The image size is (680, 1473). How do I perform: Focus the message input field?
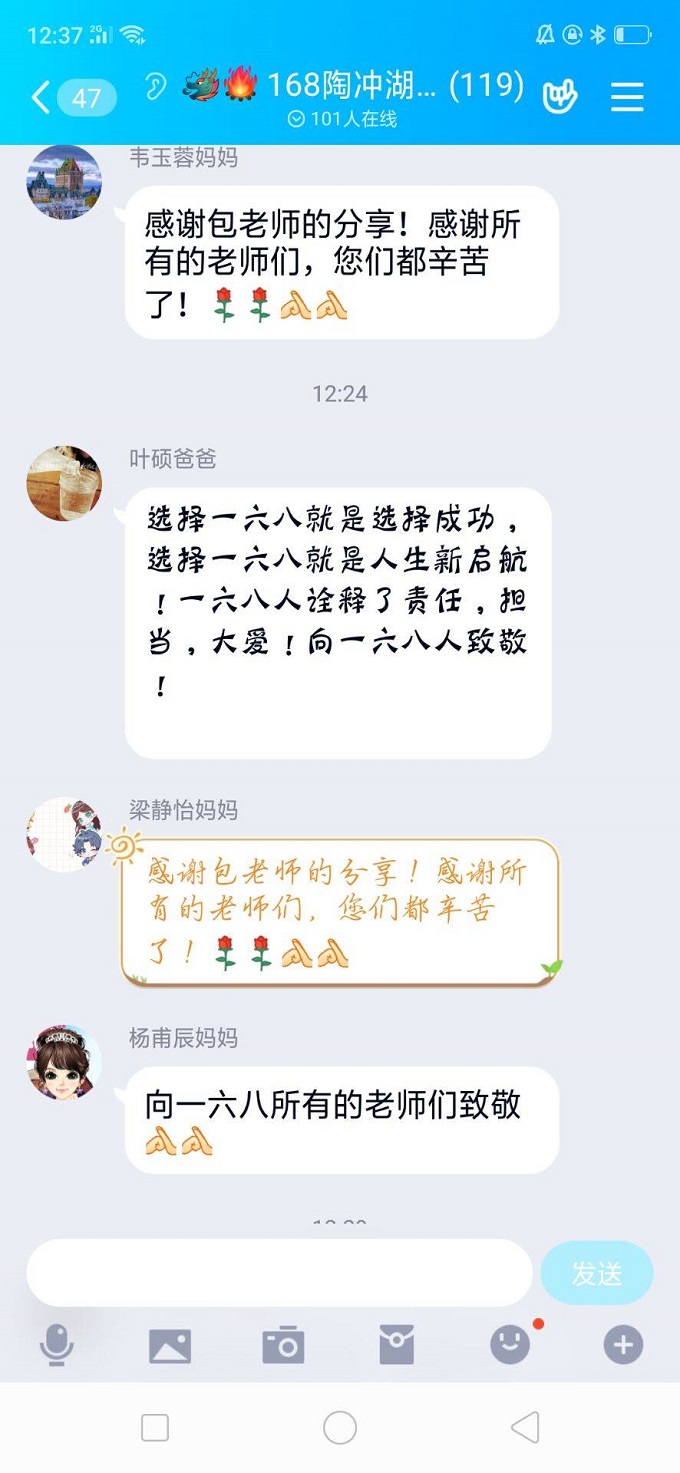(280, 1273)
